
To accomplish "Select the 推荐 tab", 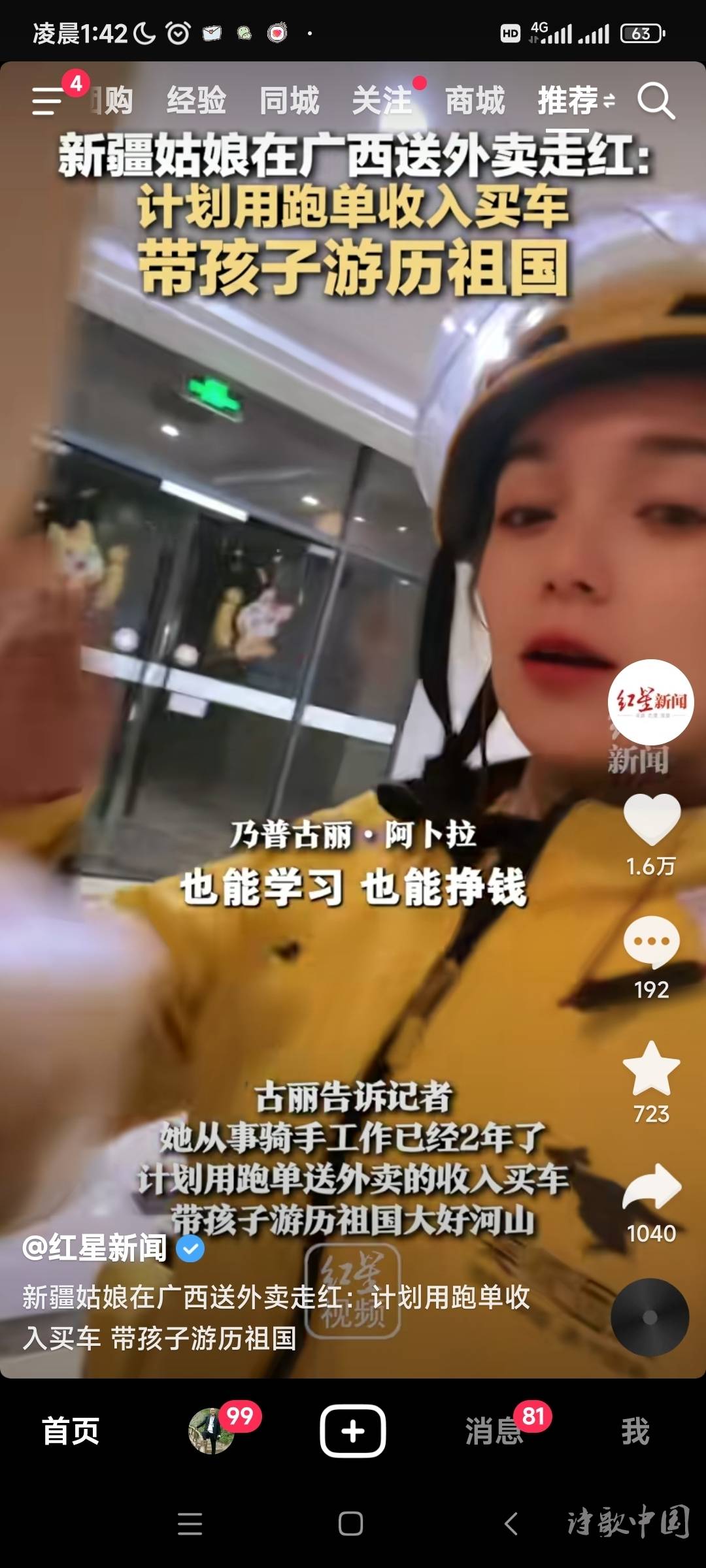I will click(569, 101).
